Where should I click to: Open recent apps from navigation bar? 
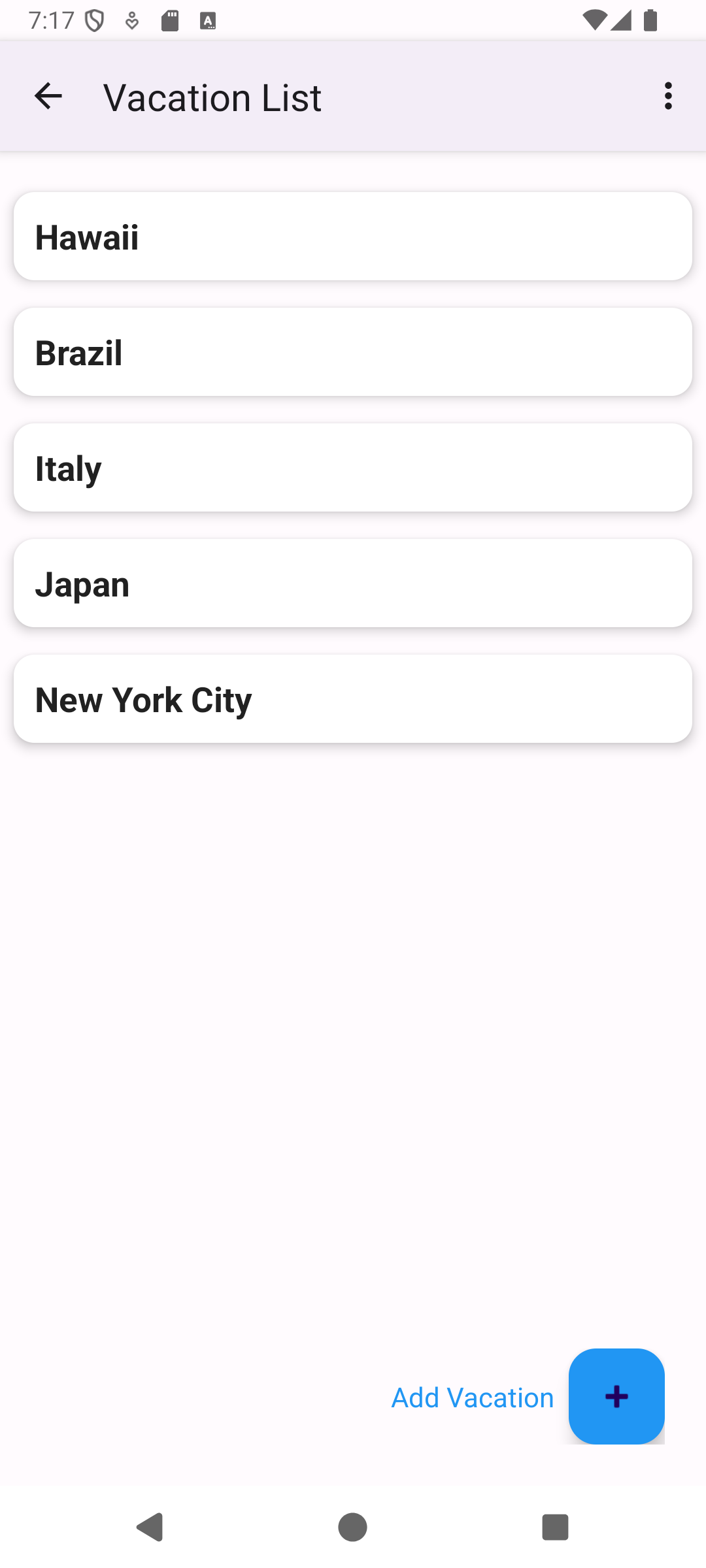[555, 1527]
